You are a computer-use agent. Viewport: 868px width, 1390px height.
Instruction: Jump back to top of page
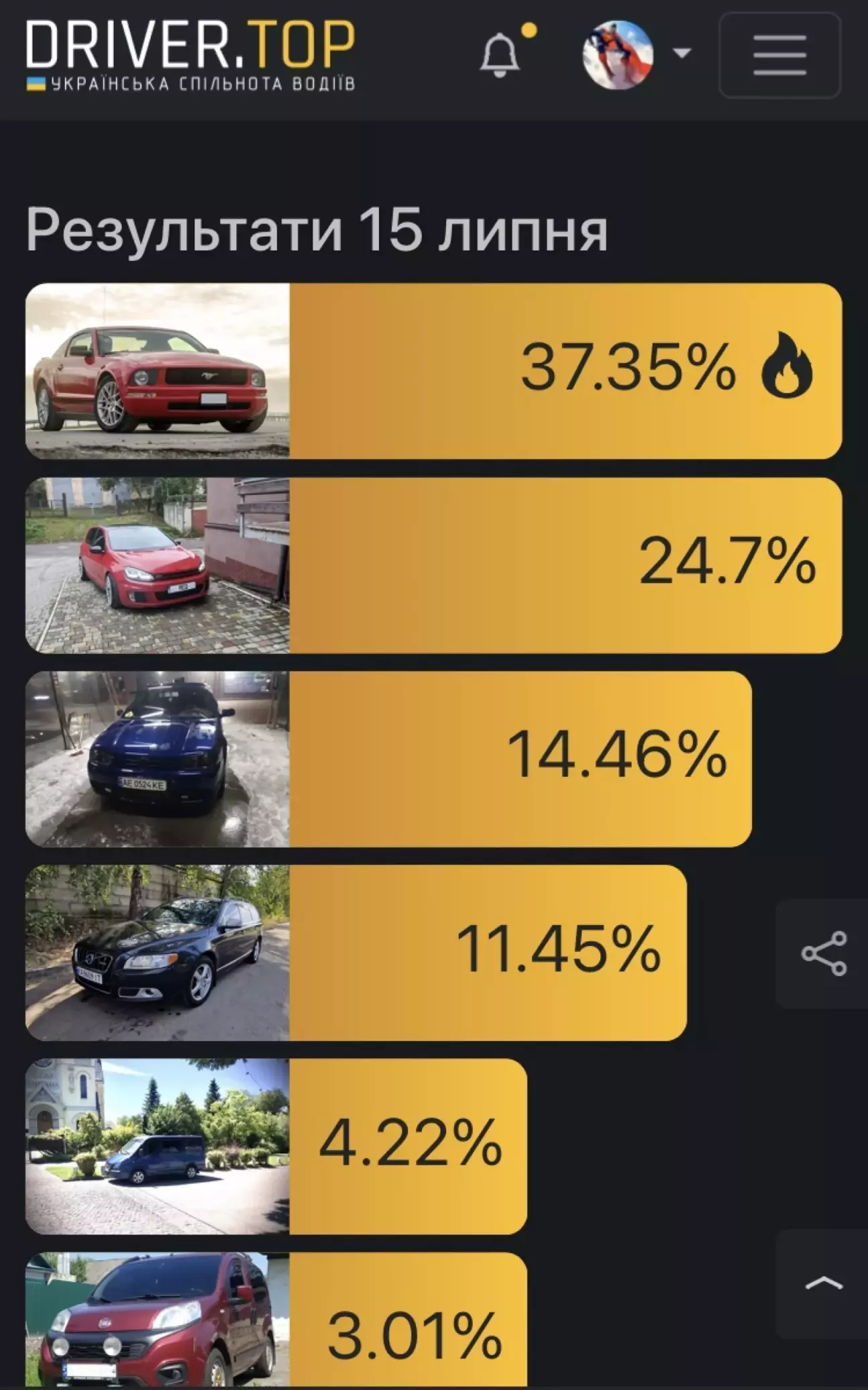[823, 1283]
